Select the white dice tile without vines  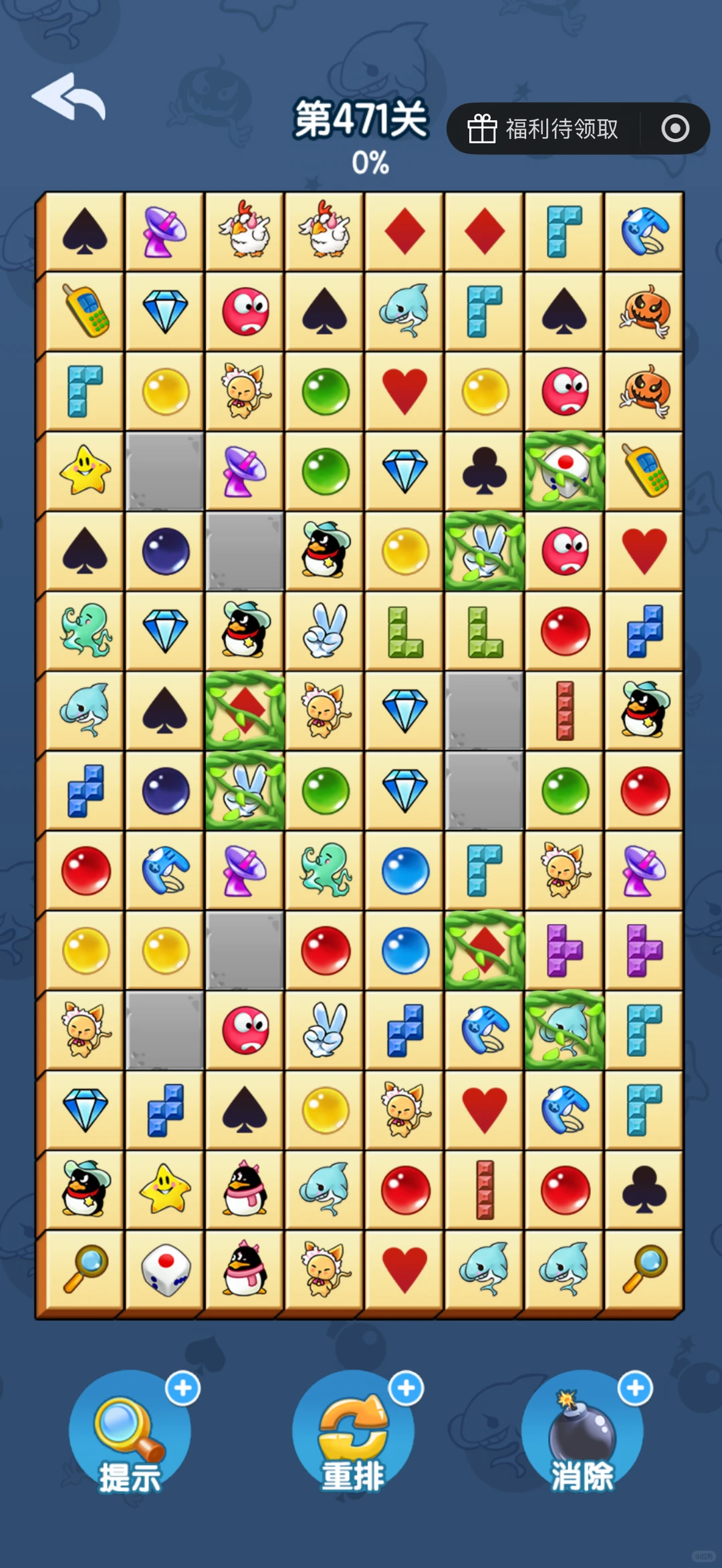[x=165, y=1270]
